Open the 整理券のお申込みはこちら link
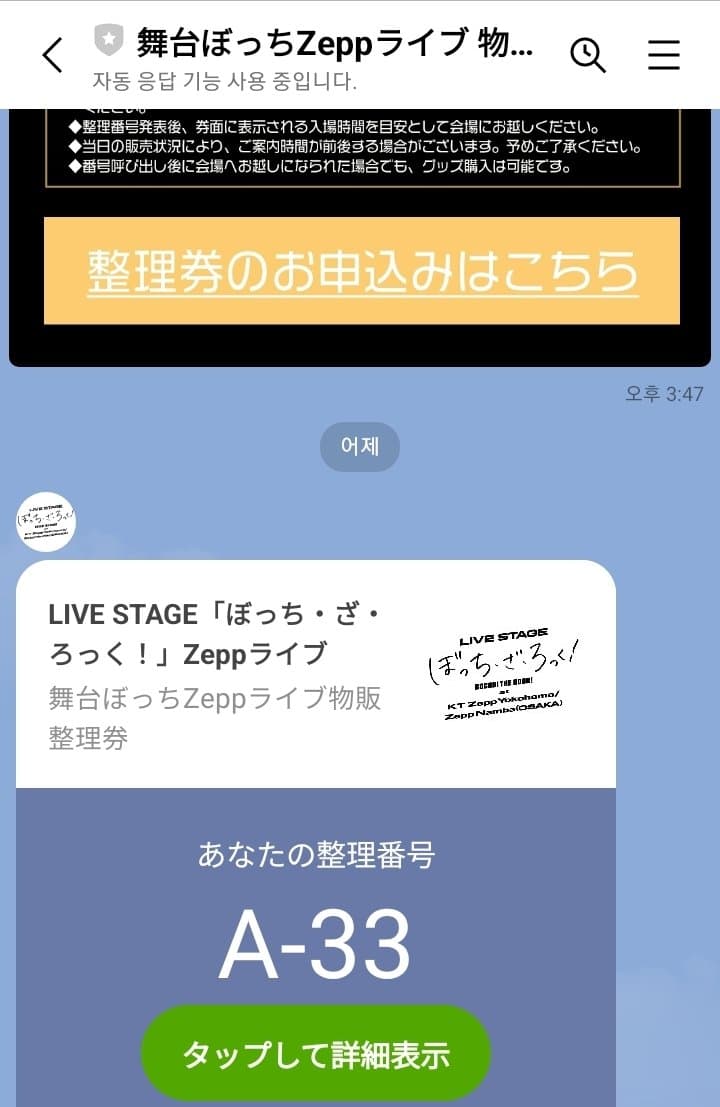The height and width of the screenshot is (1107, 720). click(x=361, y=271)
